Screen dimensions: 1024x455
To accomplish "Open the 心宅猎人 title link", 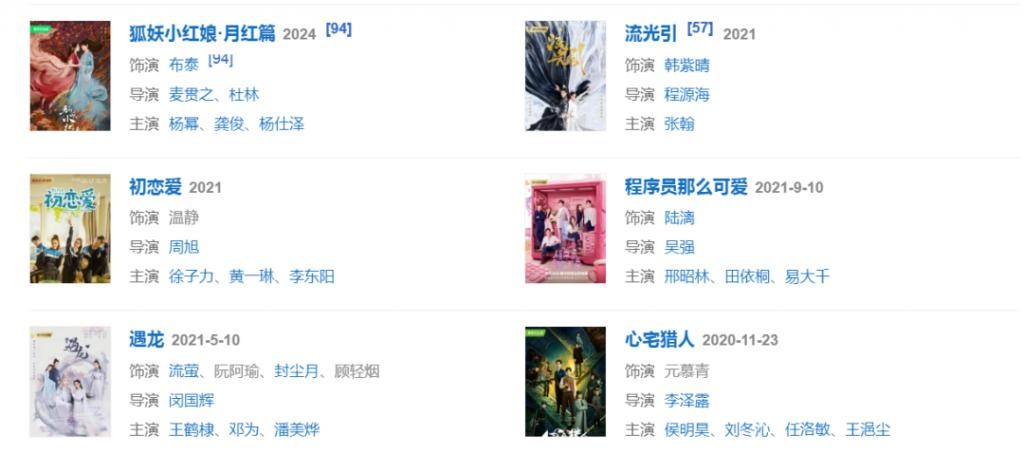I will 659,340.
